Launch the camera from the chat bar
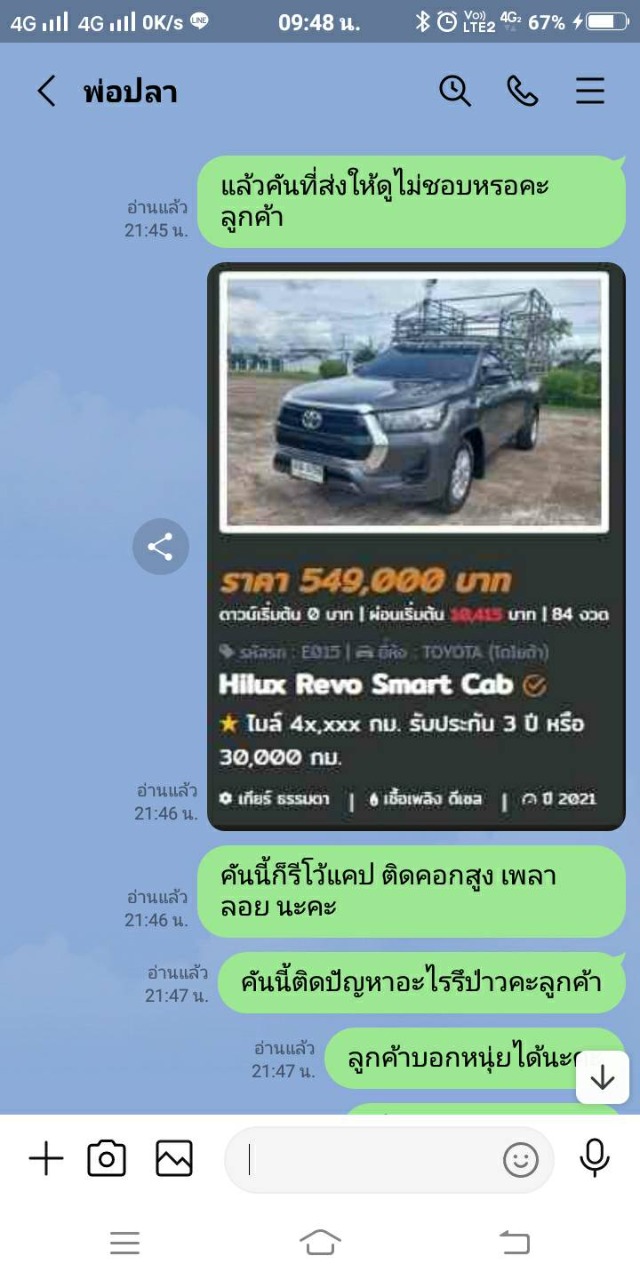 tap(107, 1159)
